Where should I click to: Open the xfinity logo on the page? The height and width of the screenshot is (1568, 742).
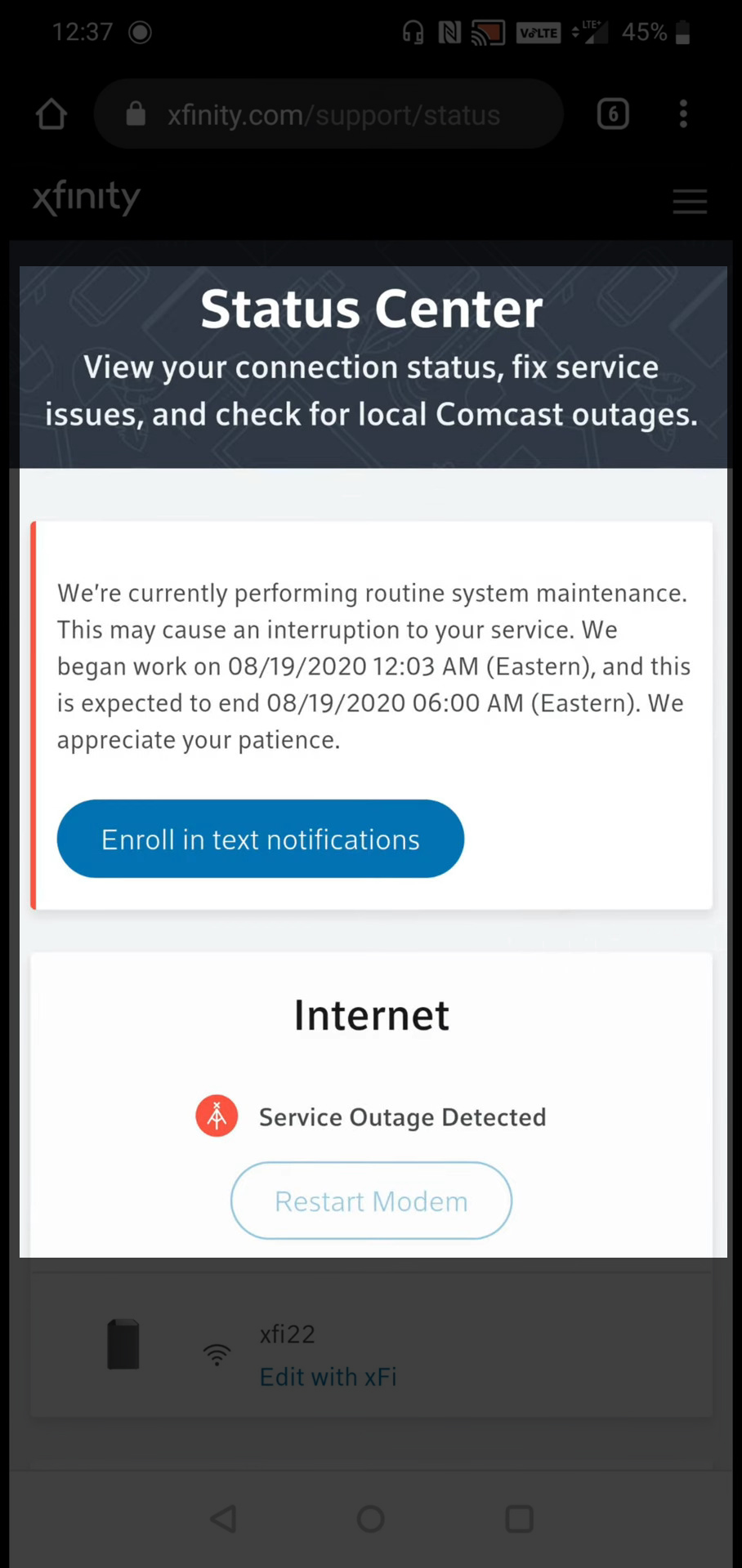(86, 197)
